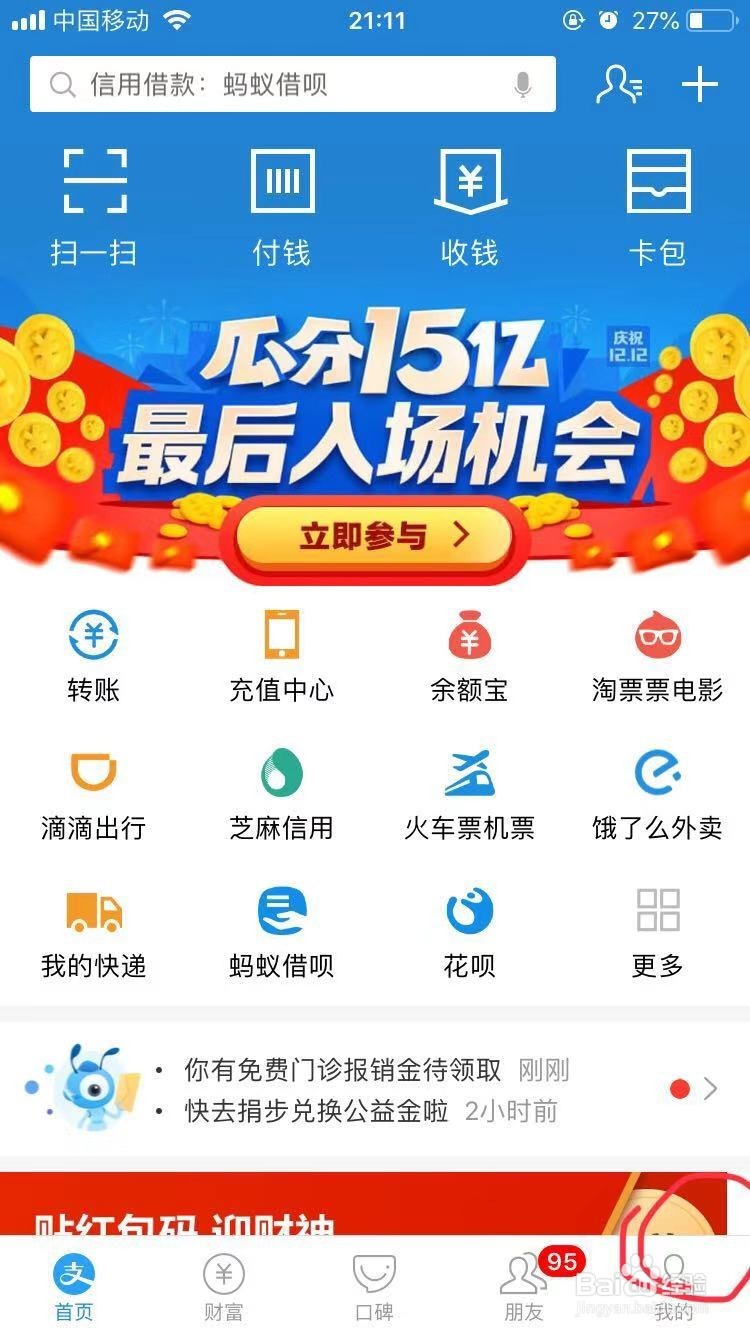Open Taopiaopiao movie tickets (淘票票电影)
The height and width of the screenshot is (1334, 750).
pyautogui.click(x=656, y=655)
